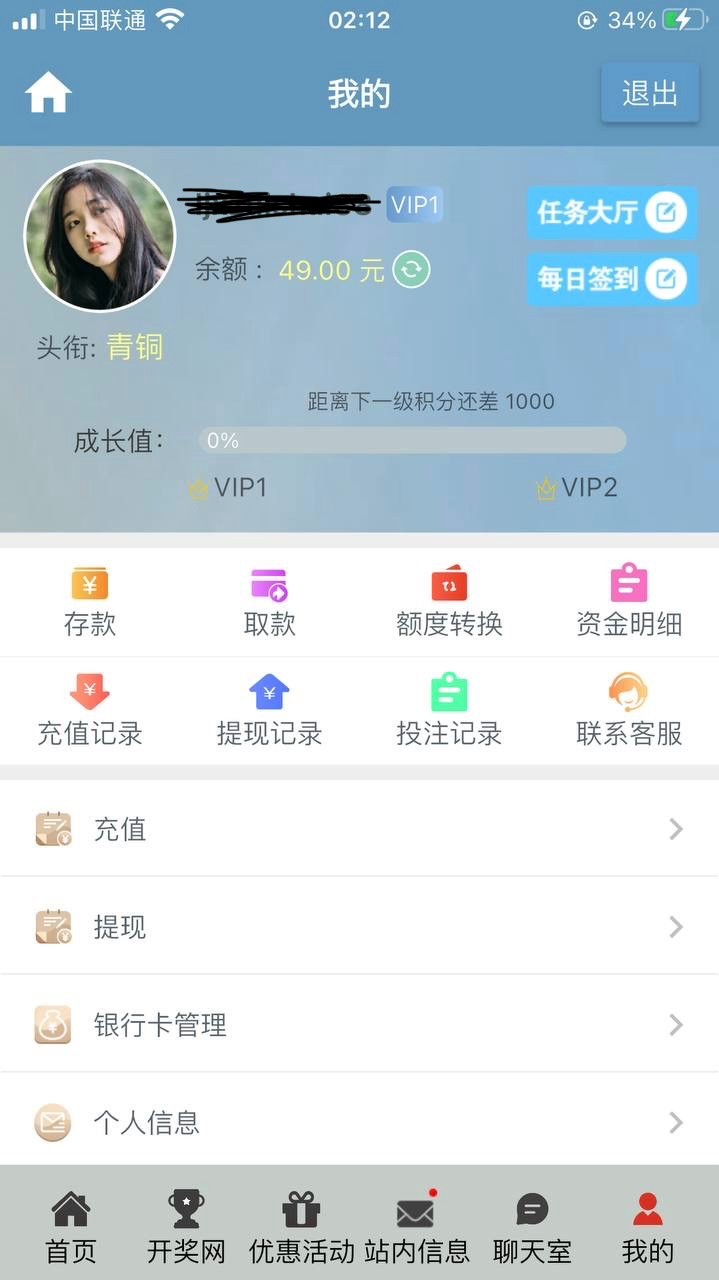Open the 充值 list row
Viewport: 719px width, 1280px height.
click(x=359, y=829)
